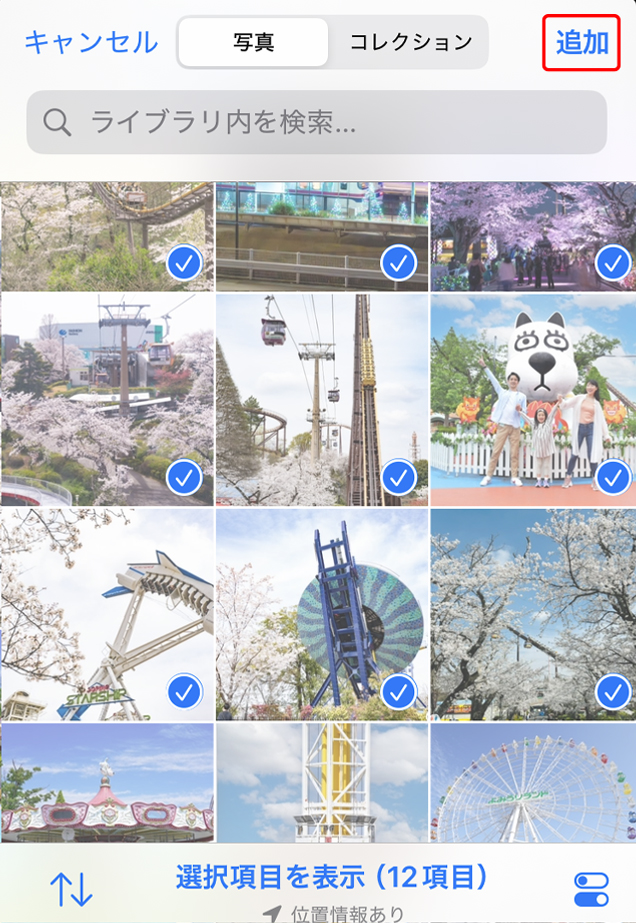The width and height of the screenshot is (636, 923).
Task: Deselect the STARSHIP pendulum ride photo
Action: 106,613
